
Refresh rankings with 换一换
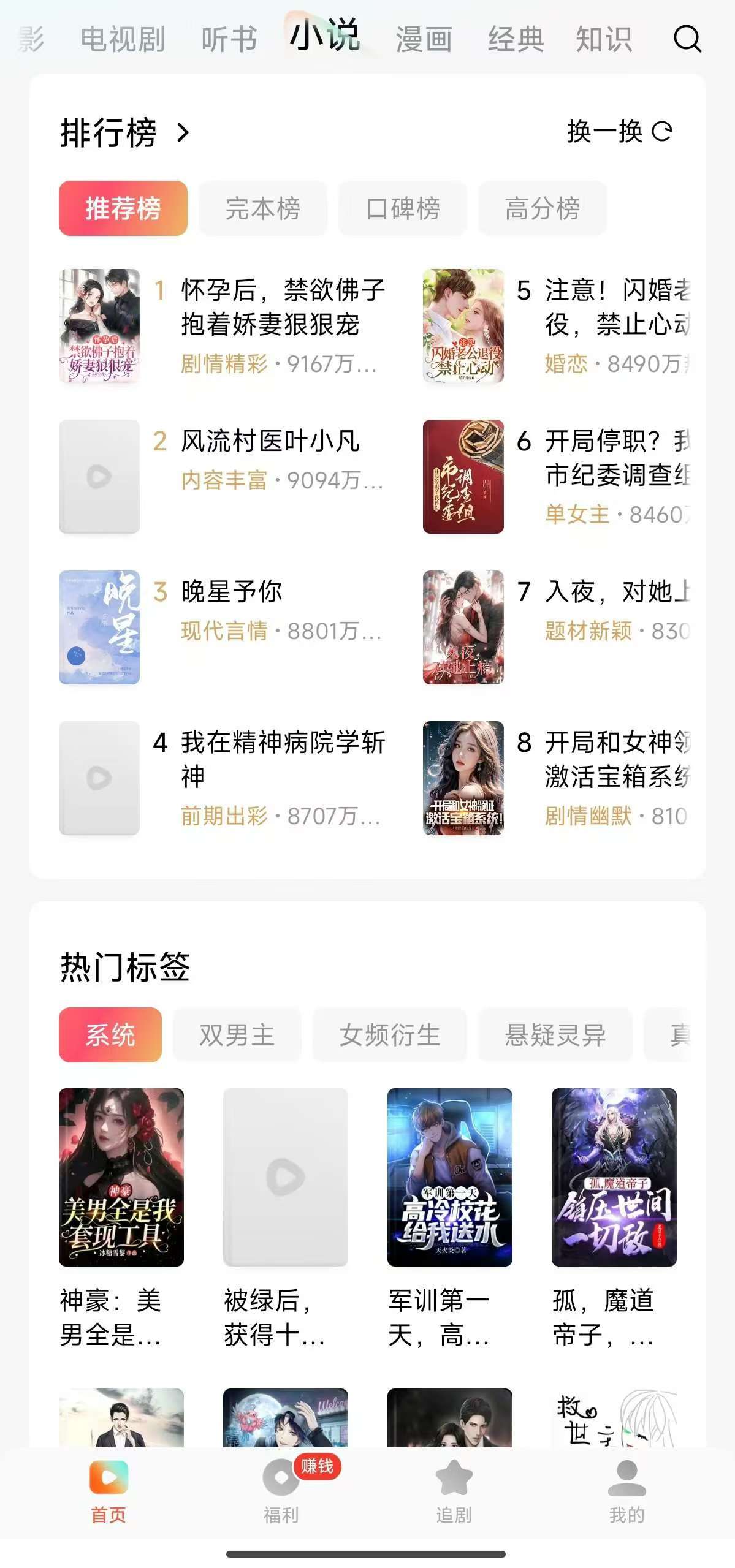coord(619,132)
